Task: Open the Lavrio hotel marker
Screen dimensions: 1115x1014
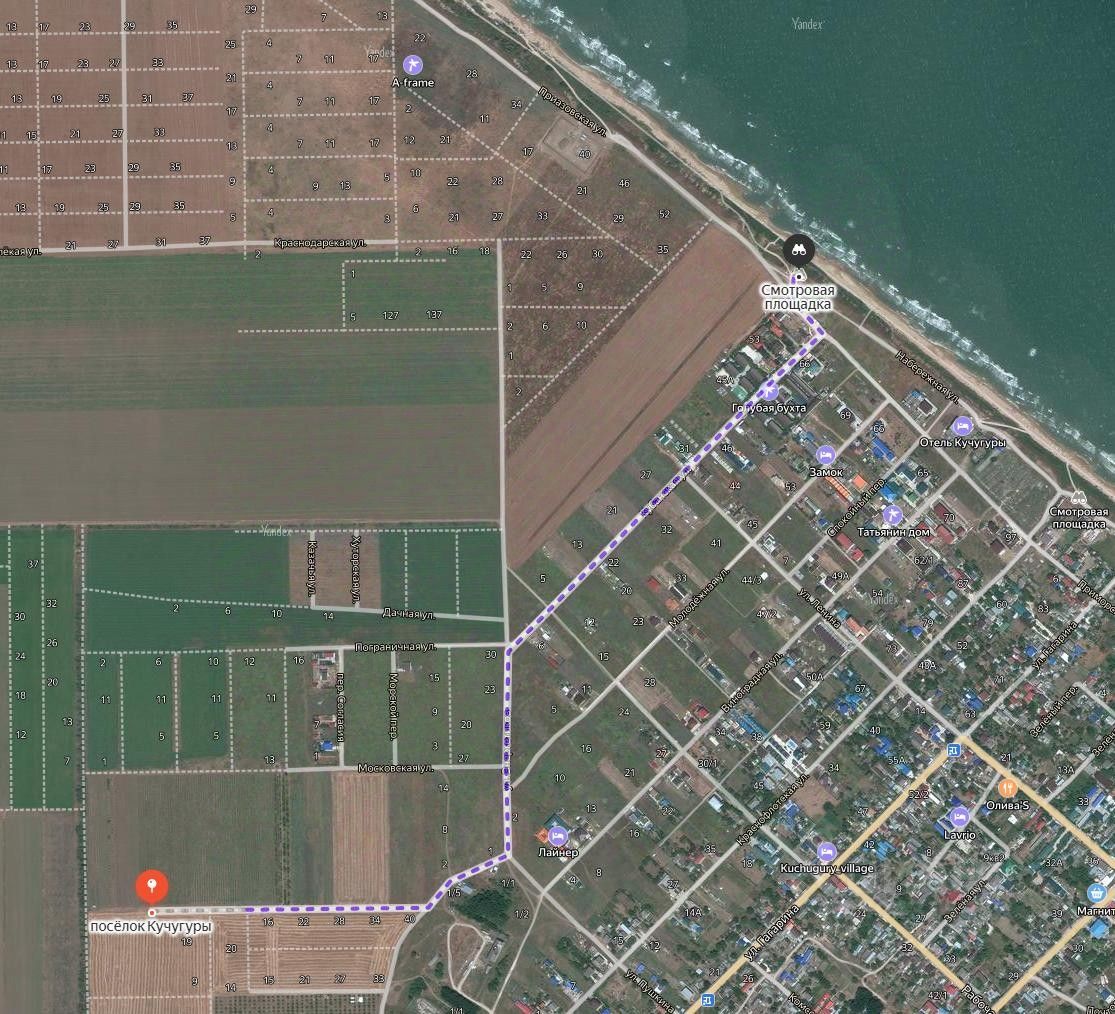Action: tap(959, 816)
